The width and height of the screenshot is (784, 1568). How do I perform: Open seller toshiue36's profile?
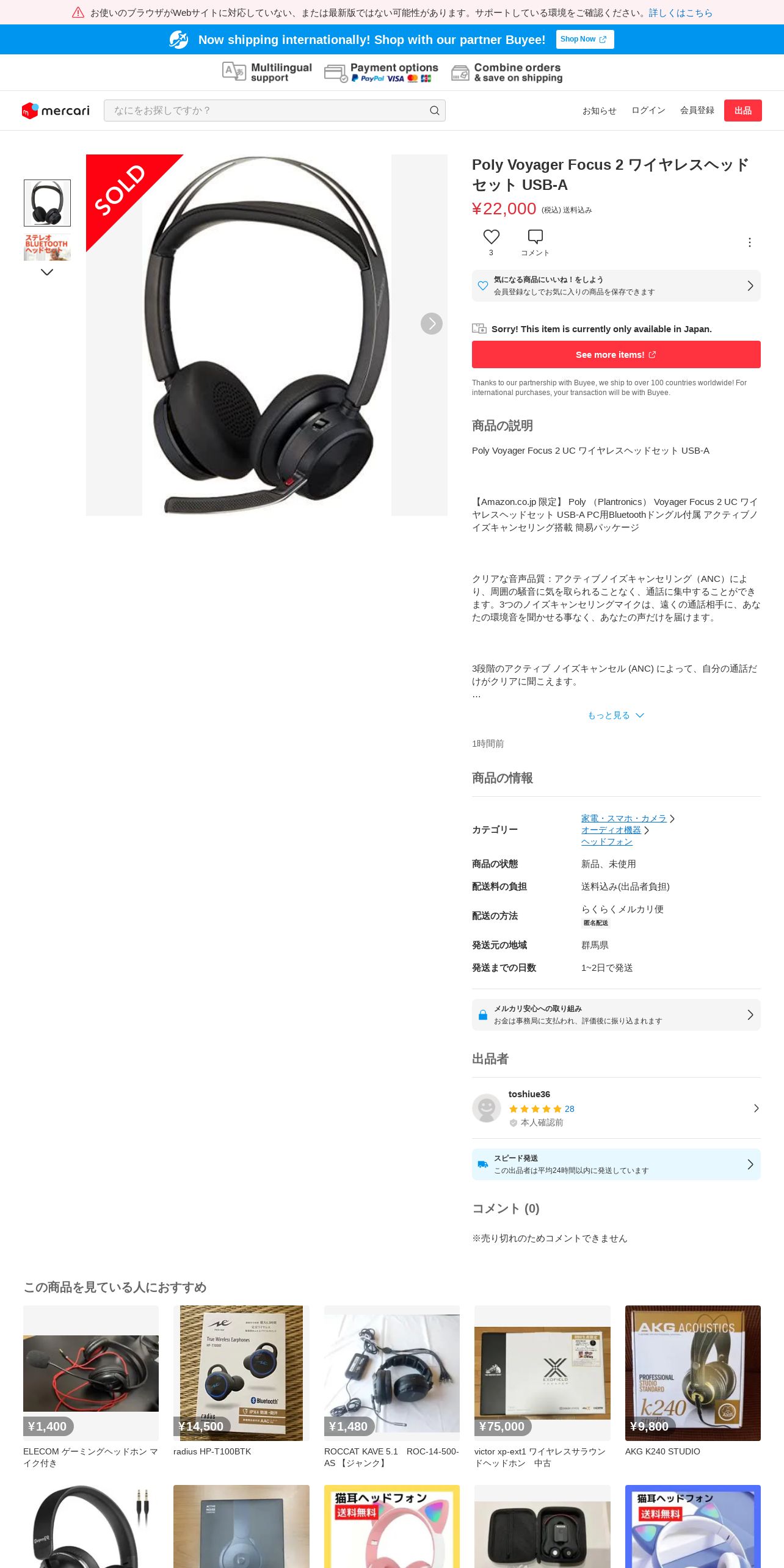tap(615, 1108)
